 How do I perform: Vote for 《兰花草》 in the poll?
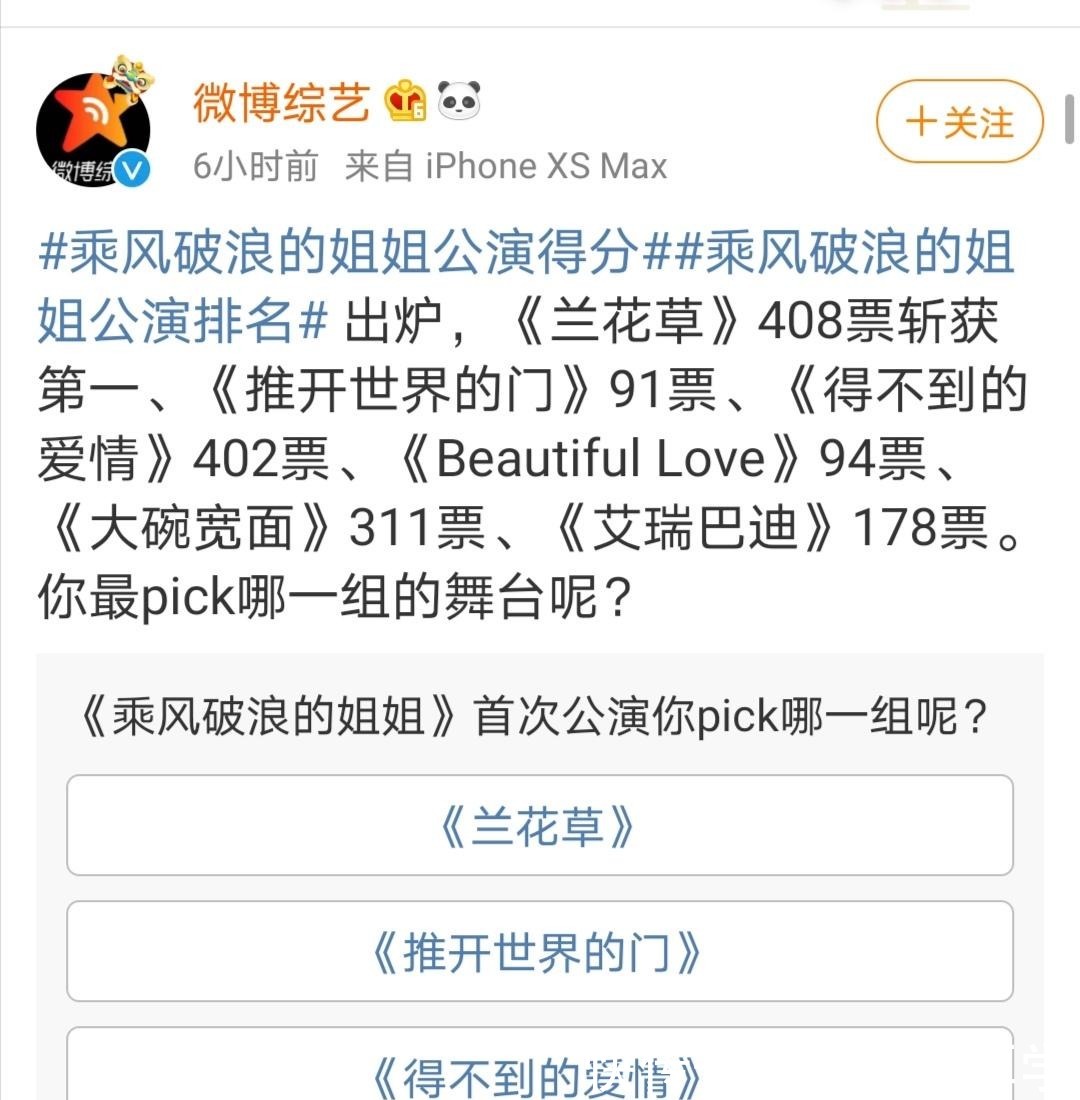coord(540,825)
